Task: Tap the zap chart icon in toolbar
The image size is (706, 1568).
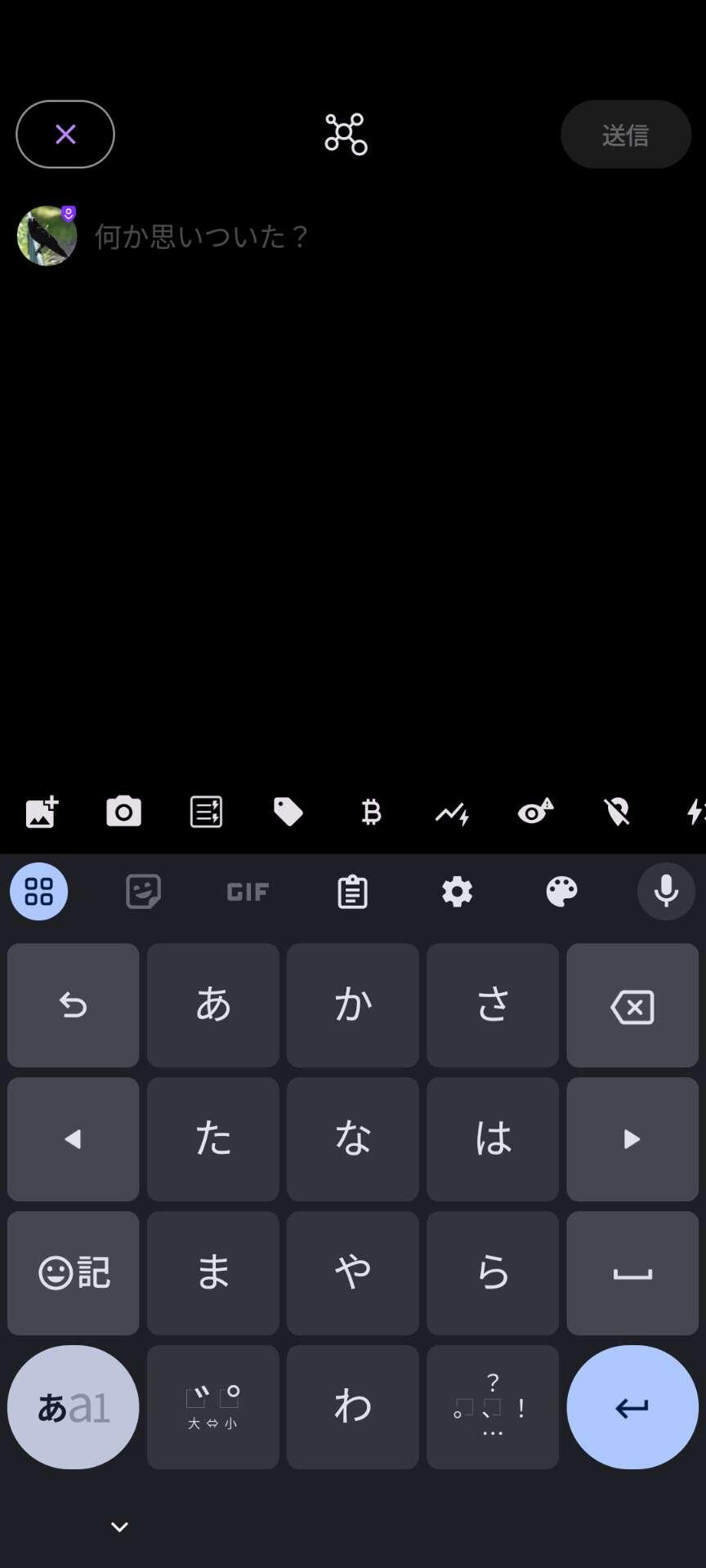Action: pyautogui.click(x=452, y=813)
